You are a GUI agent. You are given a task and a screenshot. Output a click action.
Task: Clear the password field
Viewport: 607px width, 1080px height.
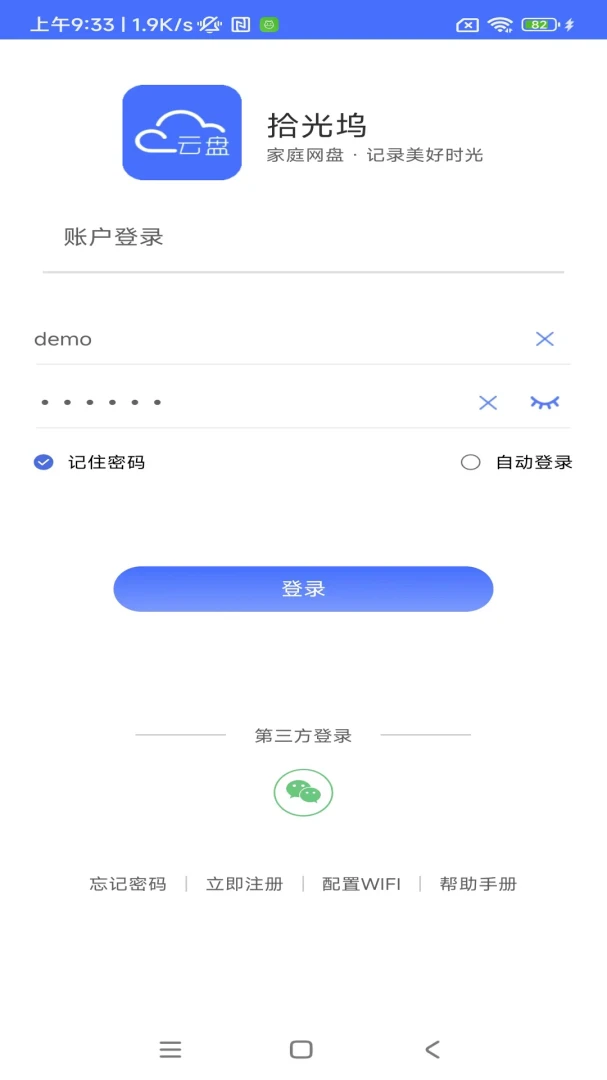pos(487,403)
